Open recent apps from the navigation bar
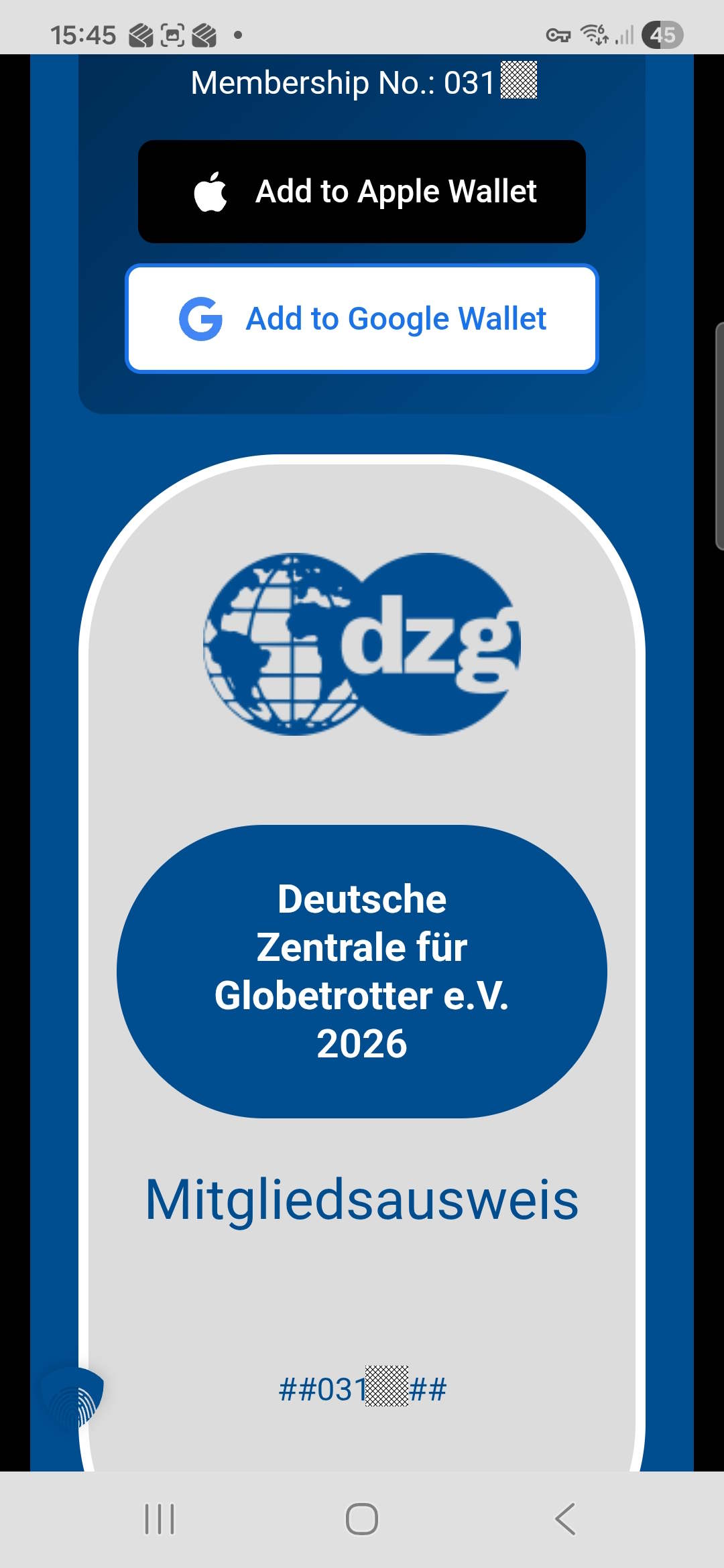The height and width of the screenshot is (1568, 724). pyautogui.click(x=160, y=1518)
